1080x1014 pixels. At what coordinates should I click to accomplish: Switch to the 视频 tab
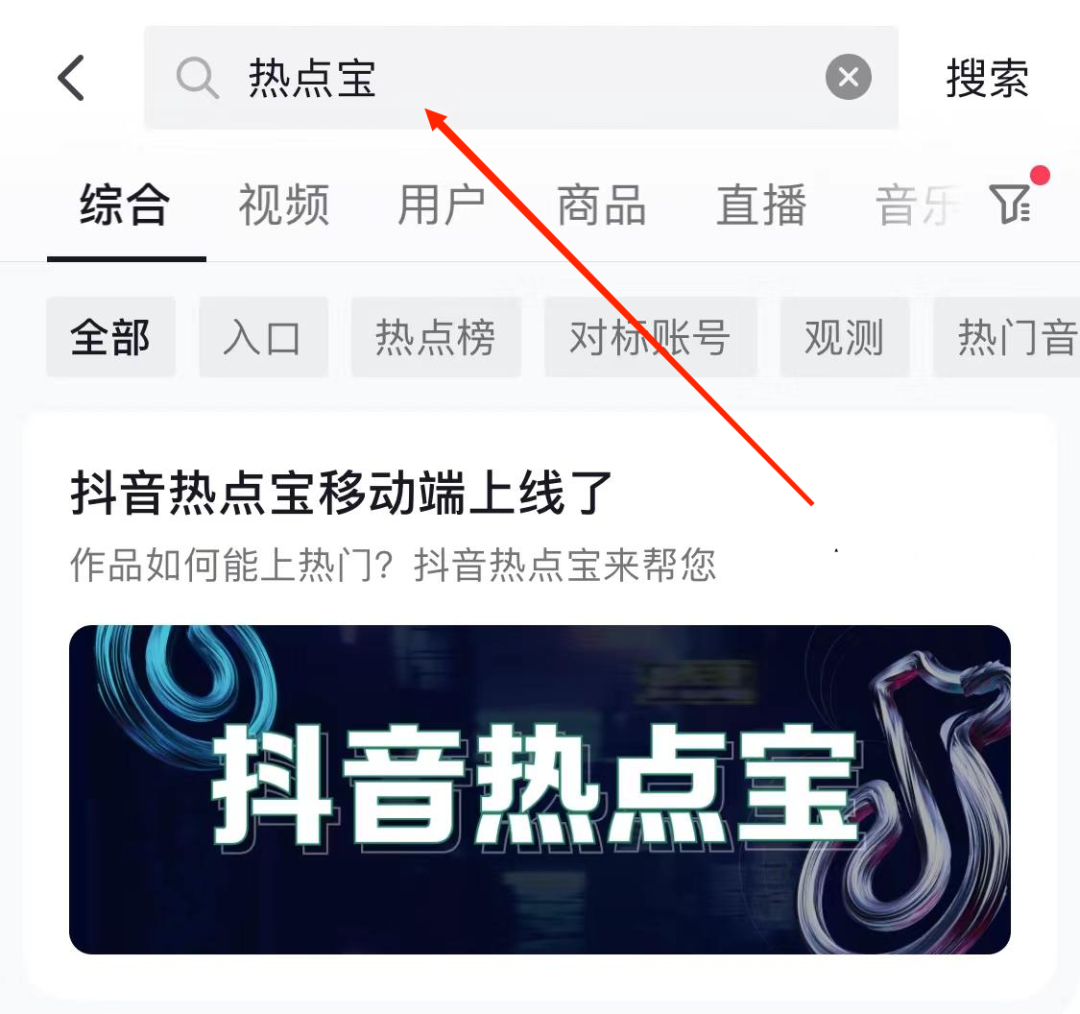[x=284, y=206]
